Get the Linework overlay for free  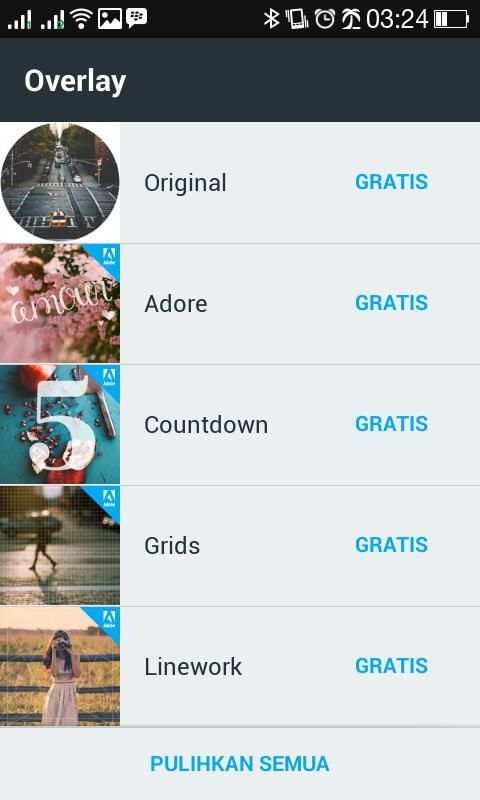tap(391, 666)
